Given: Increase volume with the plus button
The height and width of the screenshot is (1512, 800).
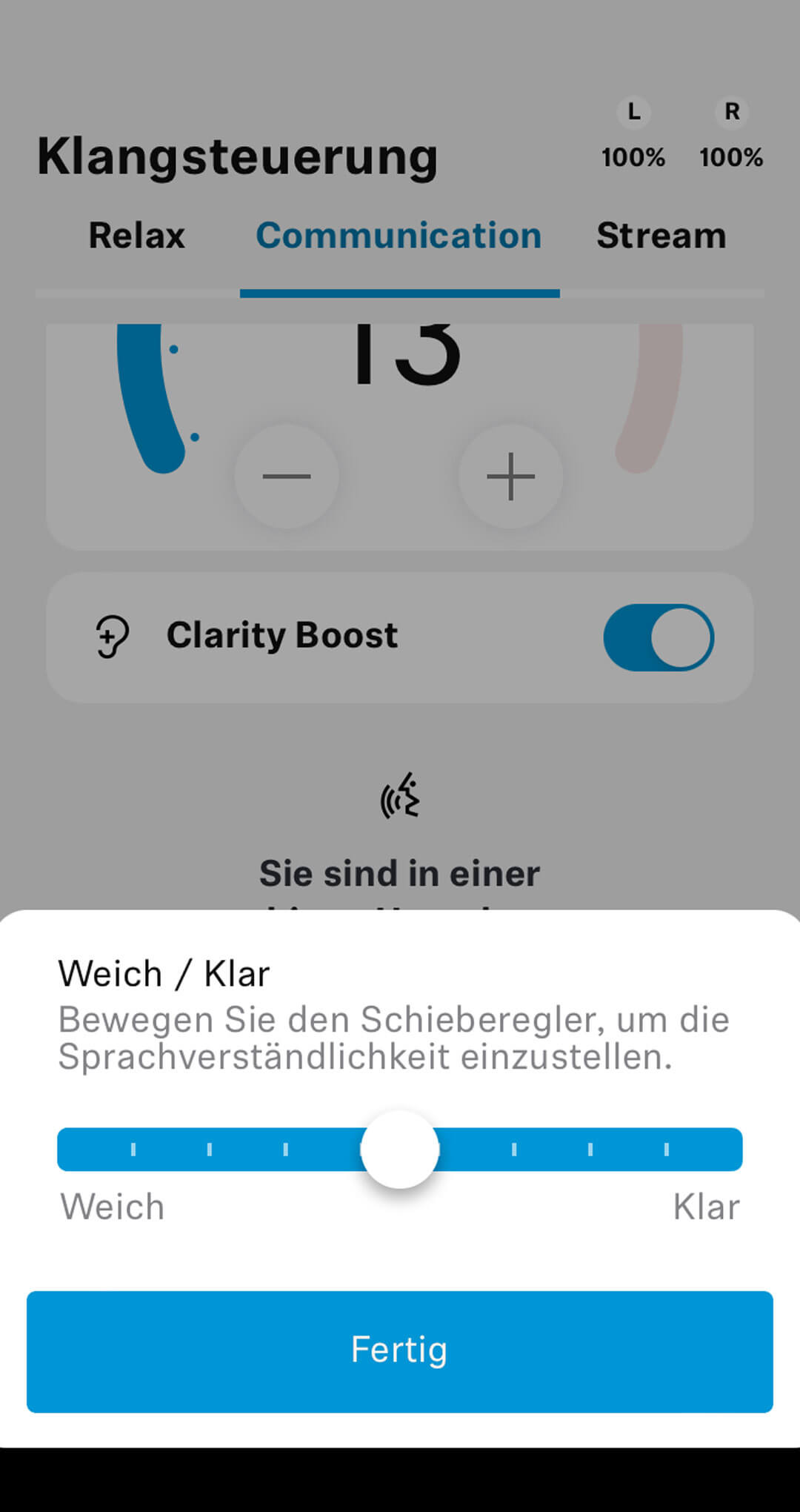Looking at the screenshot, I should 510,476.
